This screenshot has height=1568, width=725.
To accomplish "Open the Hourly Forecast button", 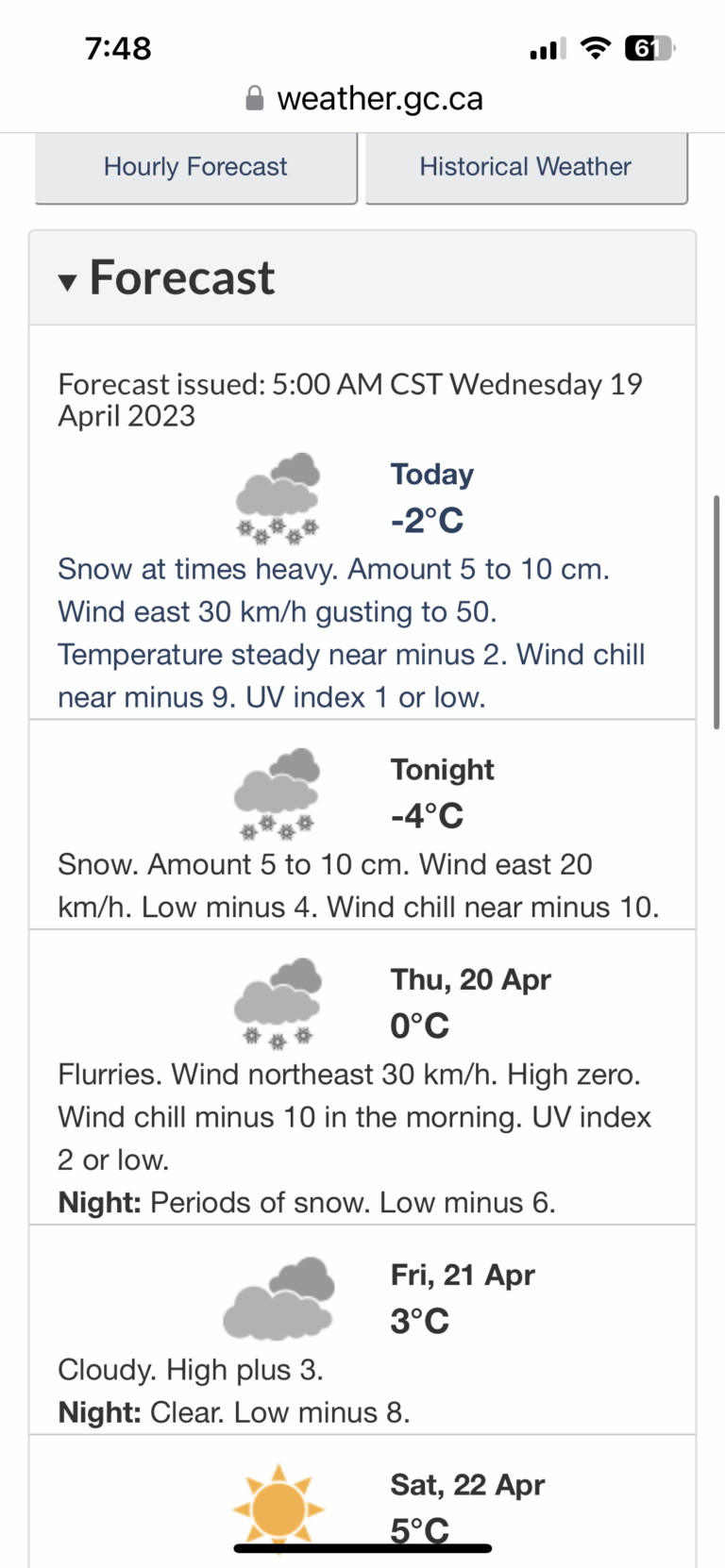I will [195, 167].
